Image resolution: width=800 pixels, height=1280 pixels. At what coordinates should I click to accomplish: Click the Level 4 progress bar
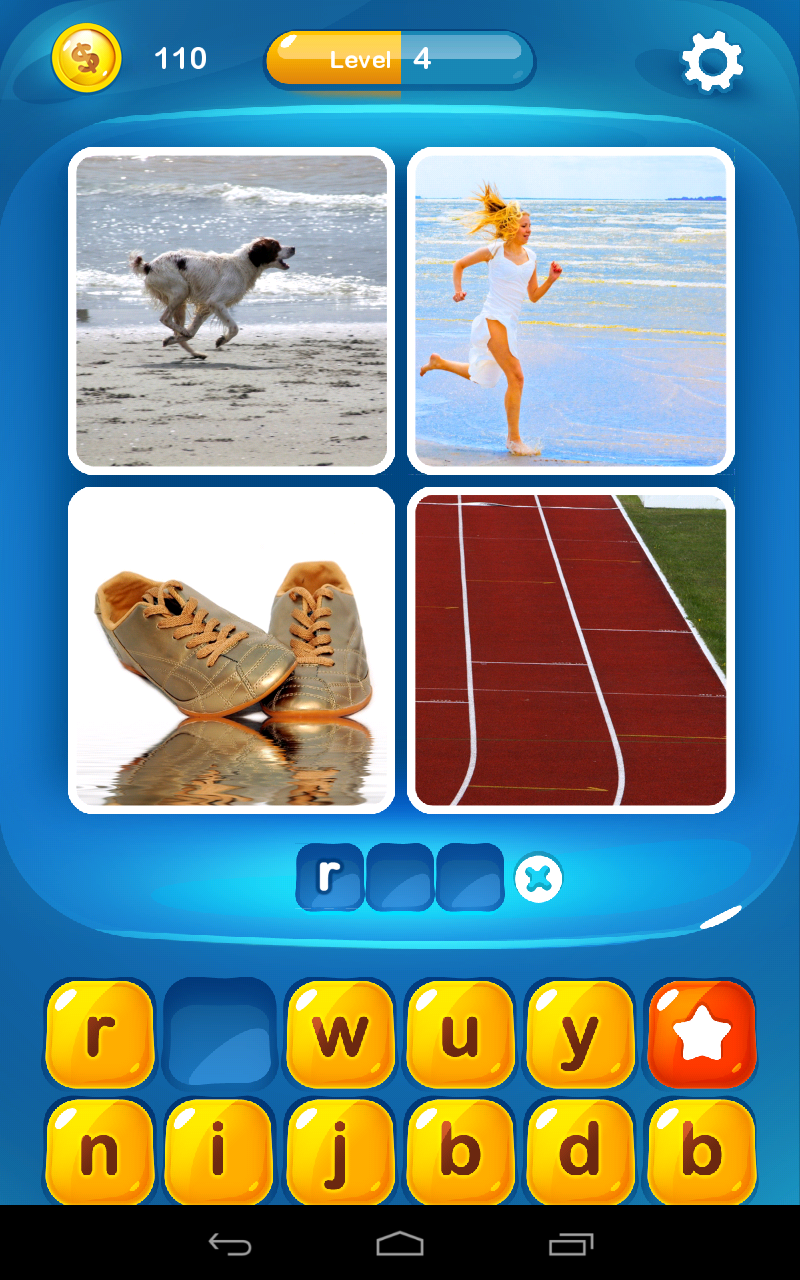399,60
